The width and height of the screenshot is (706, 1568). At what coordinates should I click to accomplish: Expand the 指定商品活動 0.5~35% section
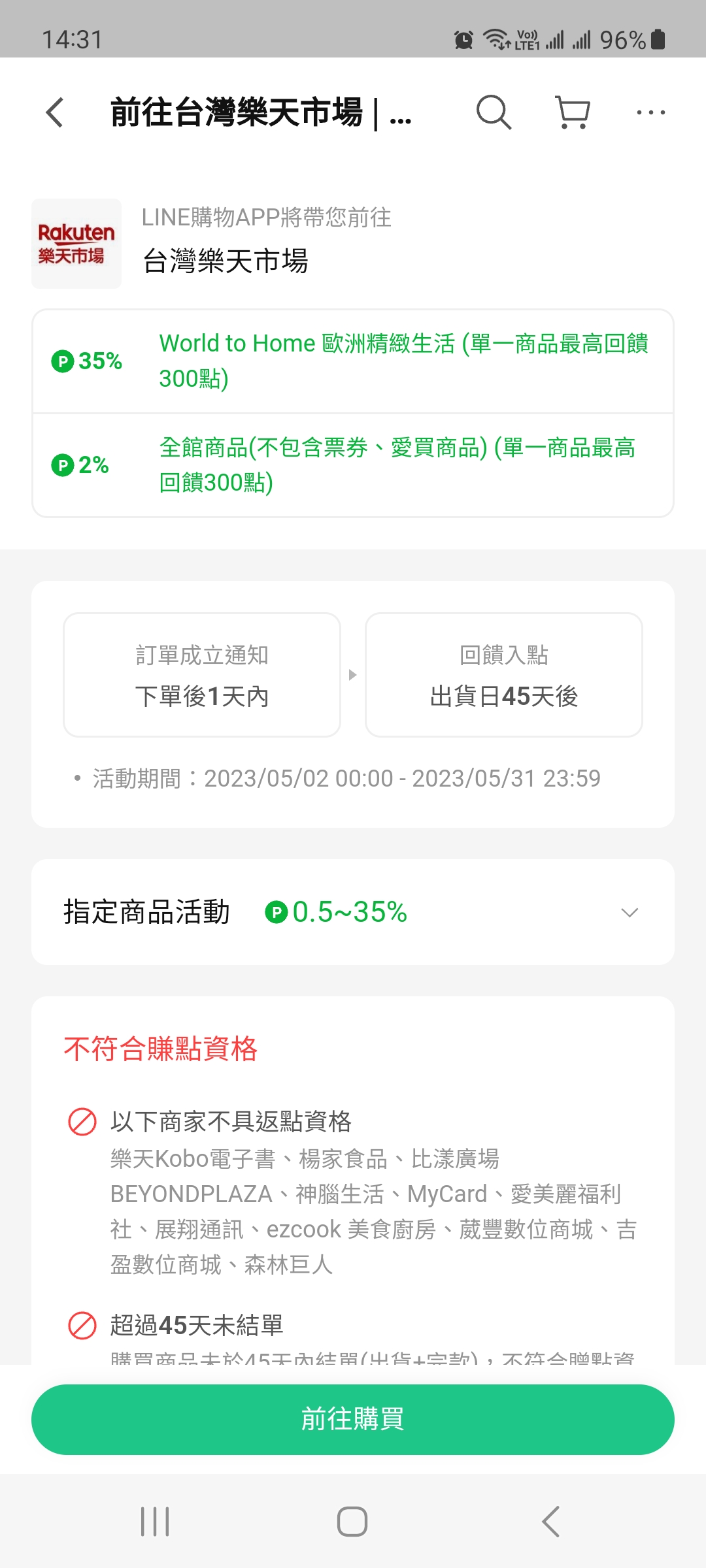(x=353, y=912)
